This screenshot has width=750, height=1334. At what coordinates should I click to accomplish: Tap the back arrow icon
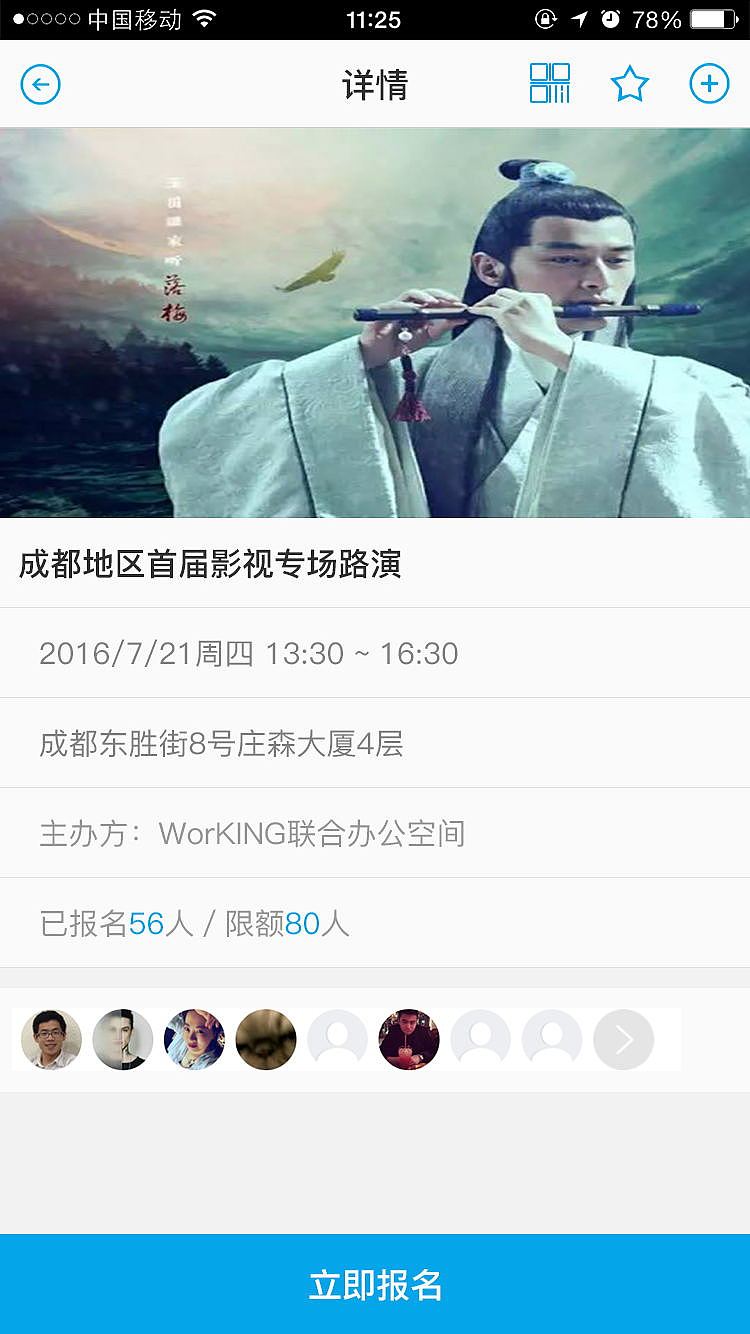[40, 84]
